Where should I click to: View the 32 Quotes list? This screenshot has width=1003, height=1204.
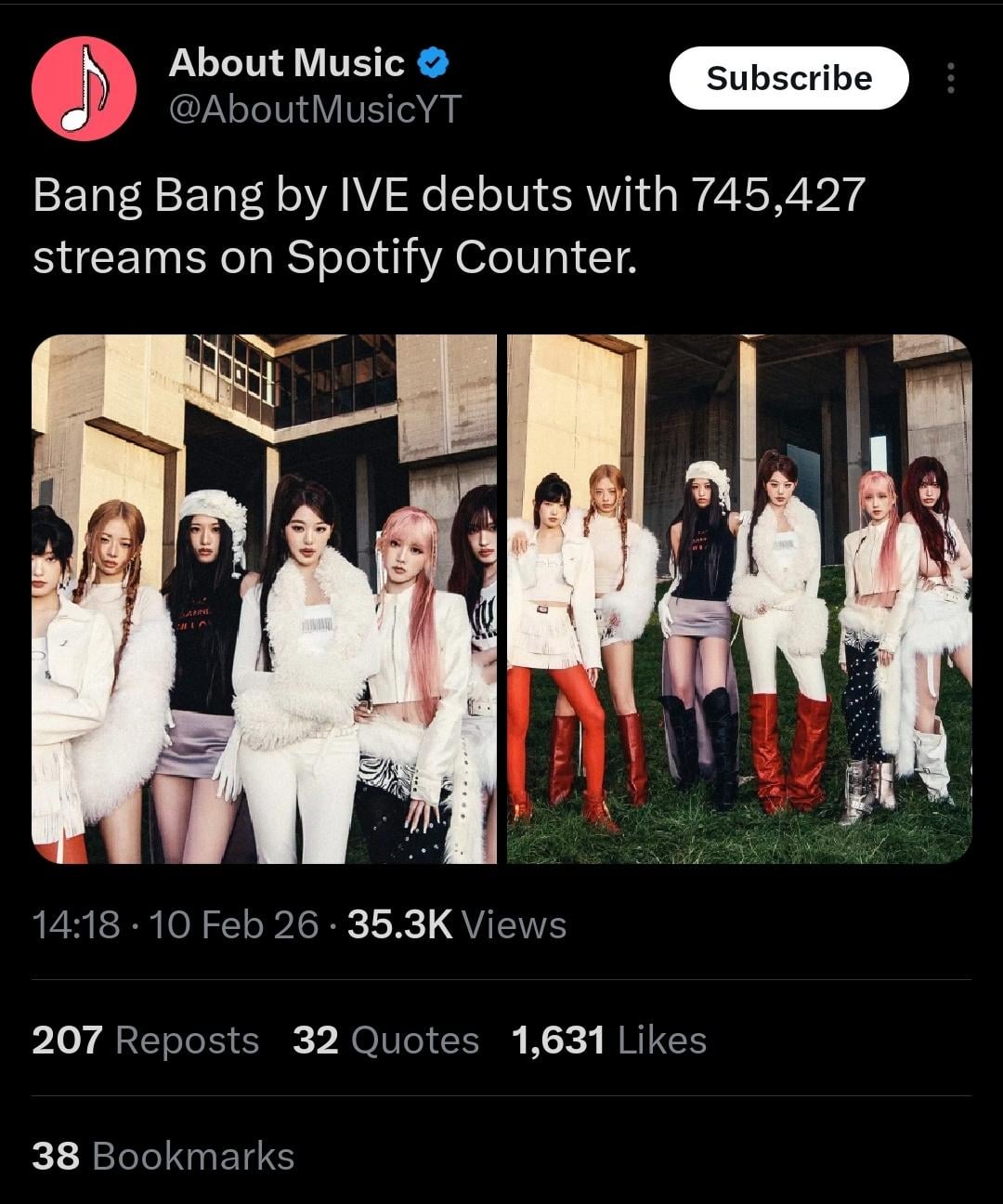(x=385, y=1040)
